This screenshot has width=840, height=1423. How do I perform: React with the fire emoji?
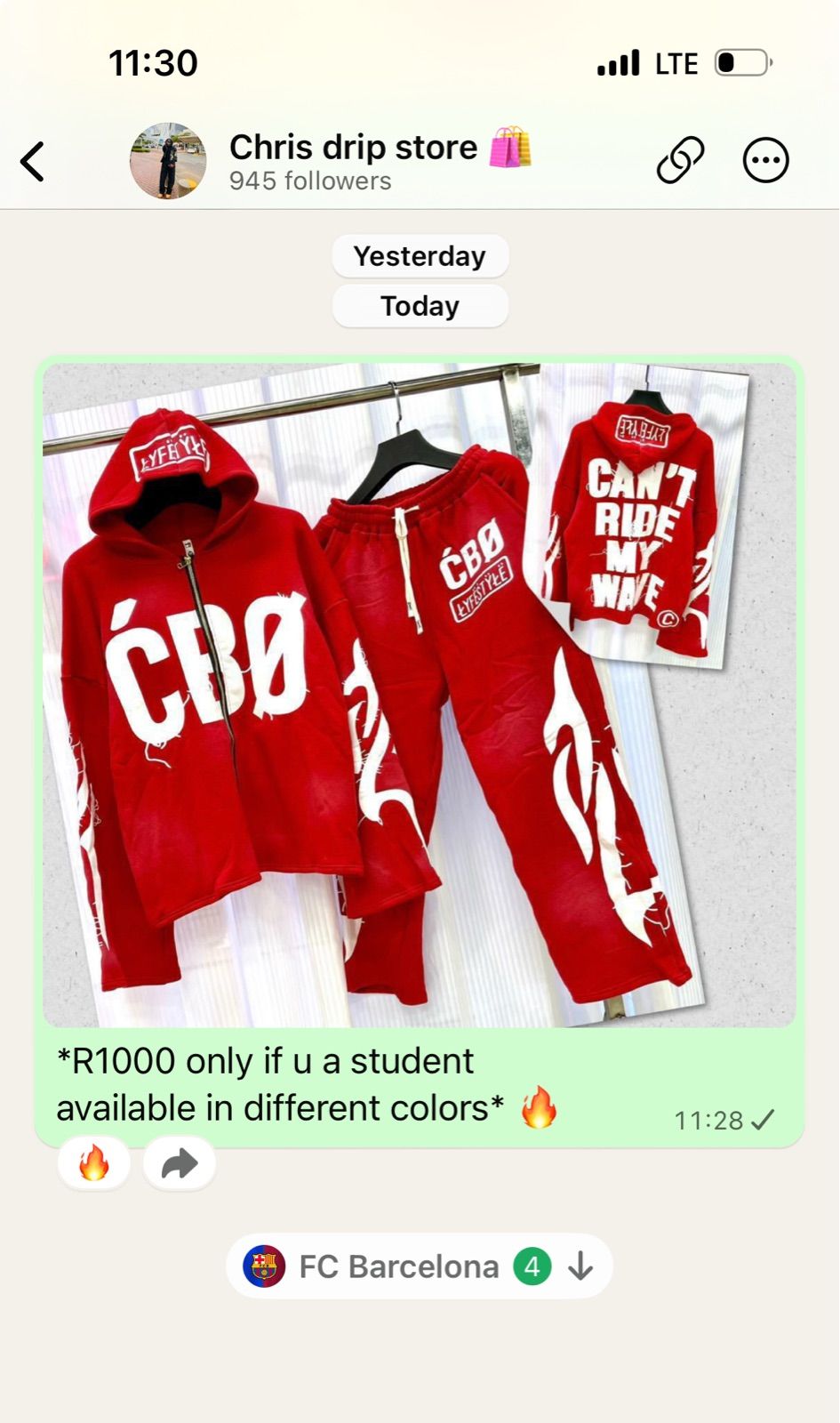coord(94,1162)
